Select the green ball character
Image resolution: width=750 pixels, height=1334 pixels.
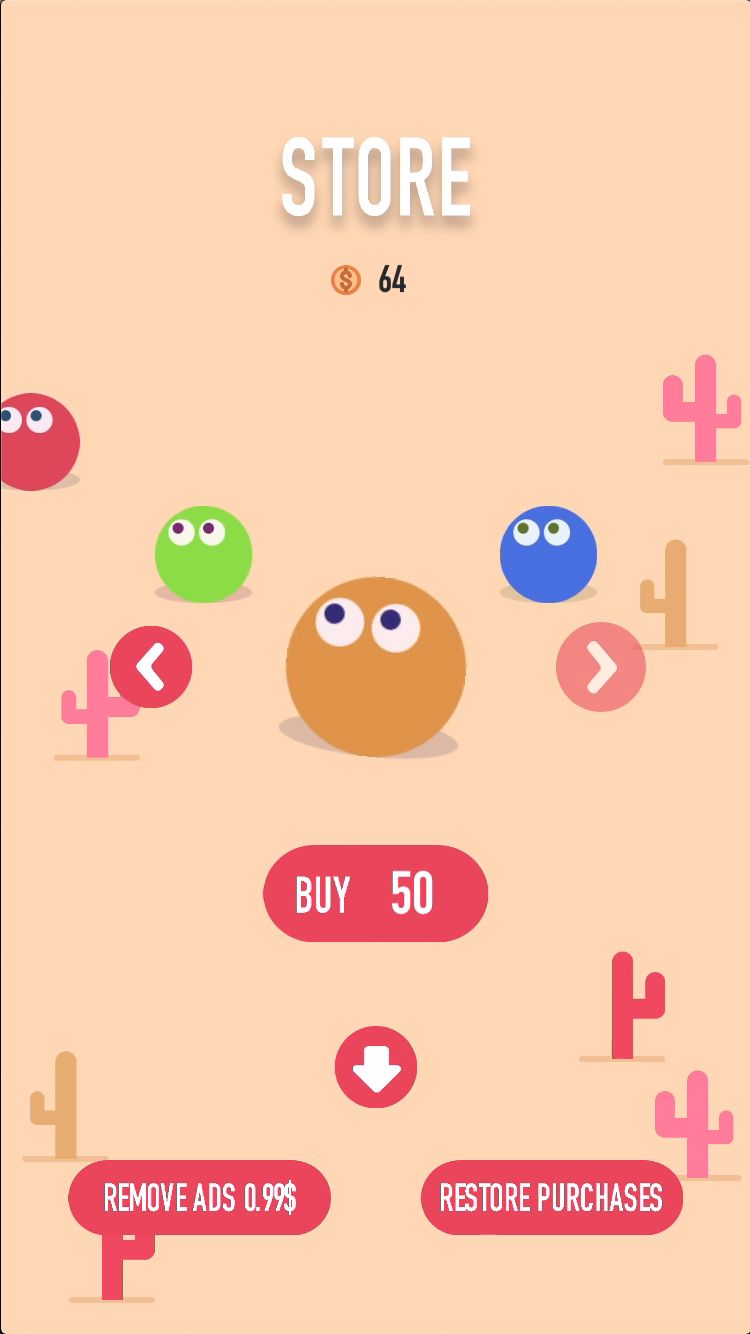[x=204, y=554]
